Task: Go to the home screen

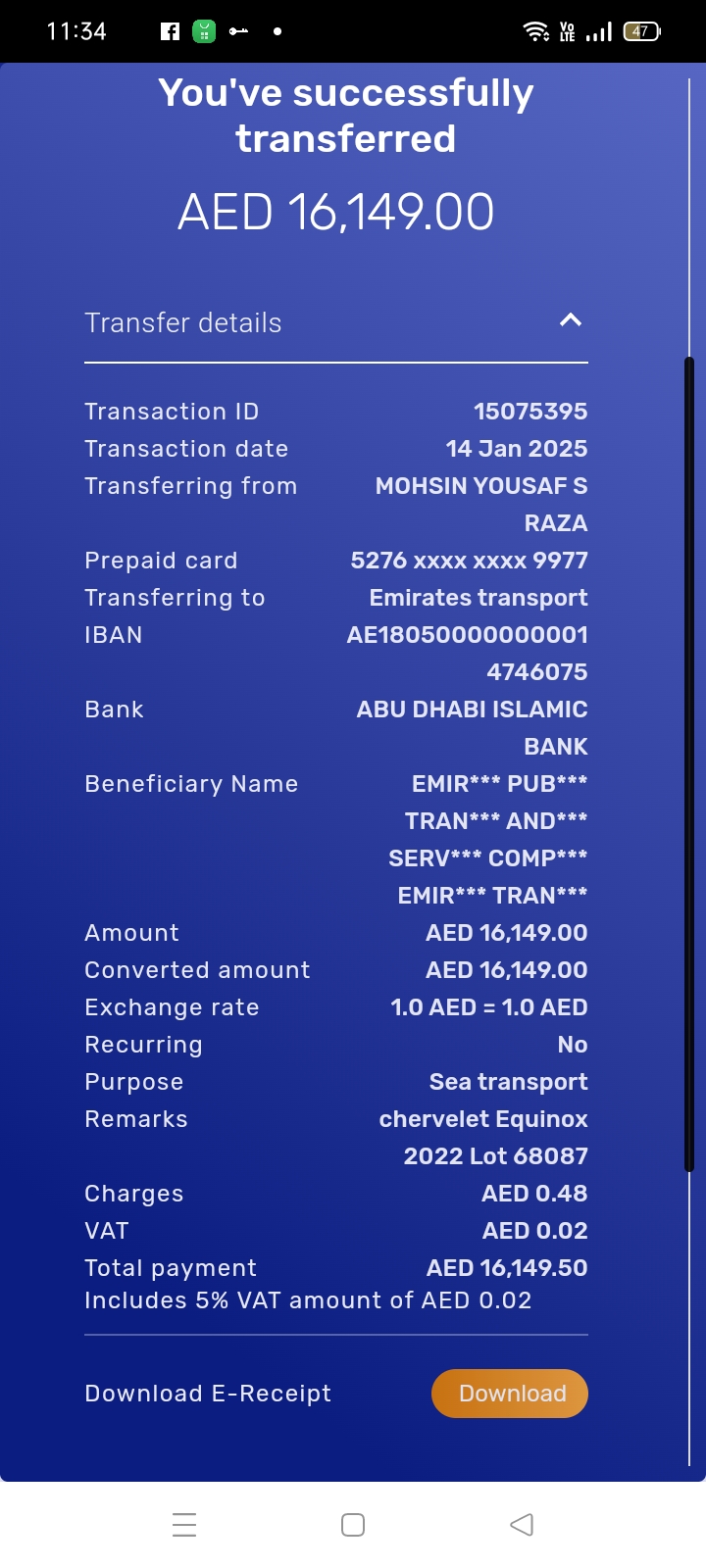Action: point(353,1525)
